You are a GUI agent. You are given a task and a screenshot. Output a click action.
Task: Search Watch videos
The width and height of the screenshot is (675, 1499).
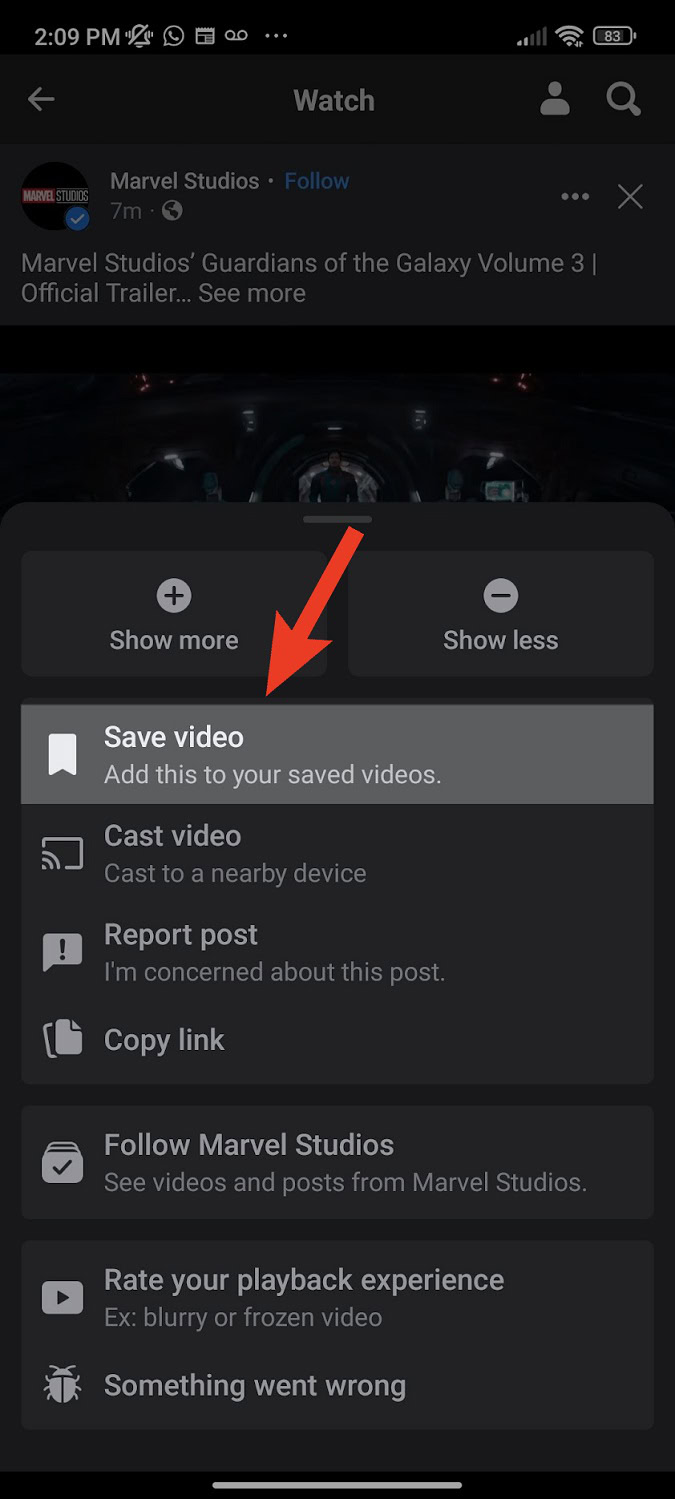[623, 99]
